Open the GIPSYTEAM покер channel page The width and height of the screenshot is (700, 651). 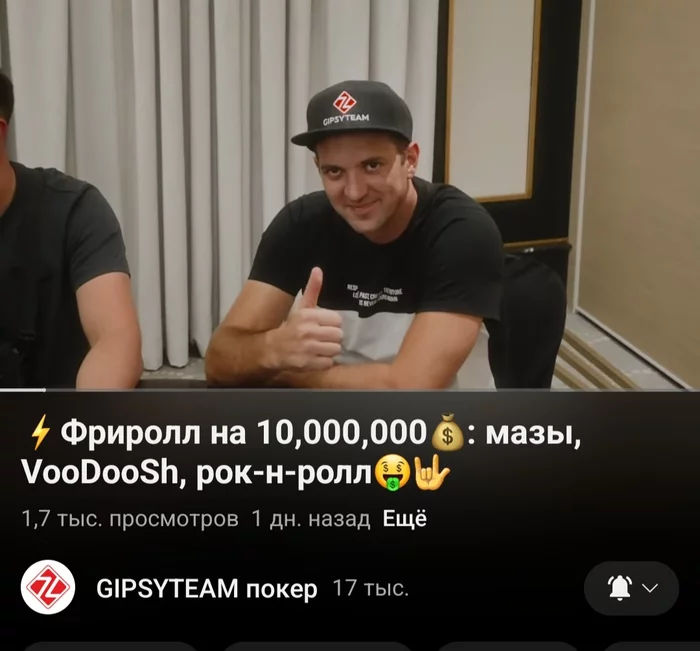tap(206, 589)
